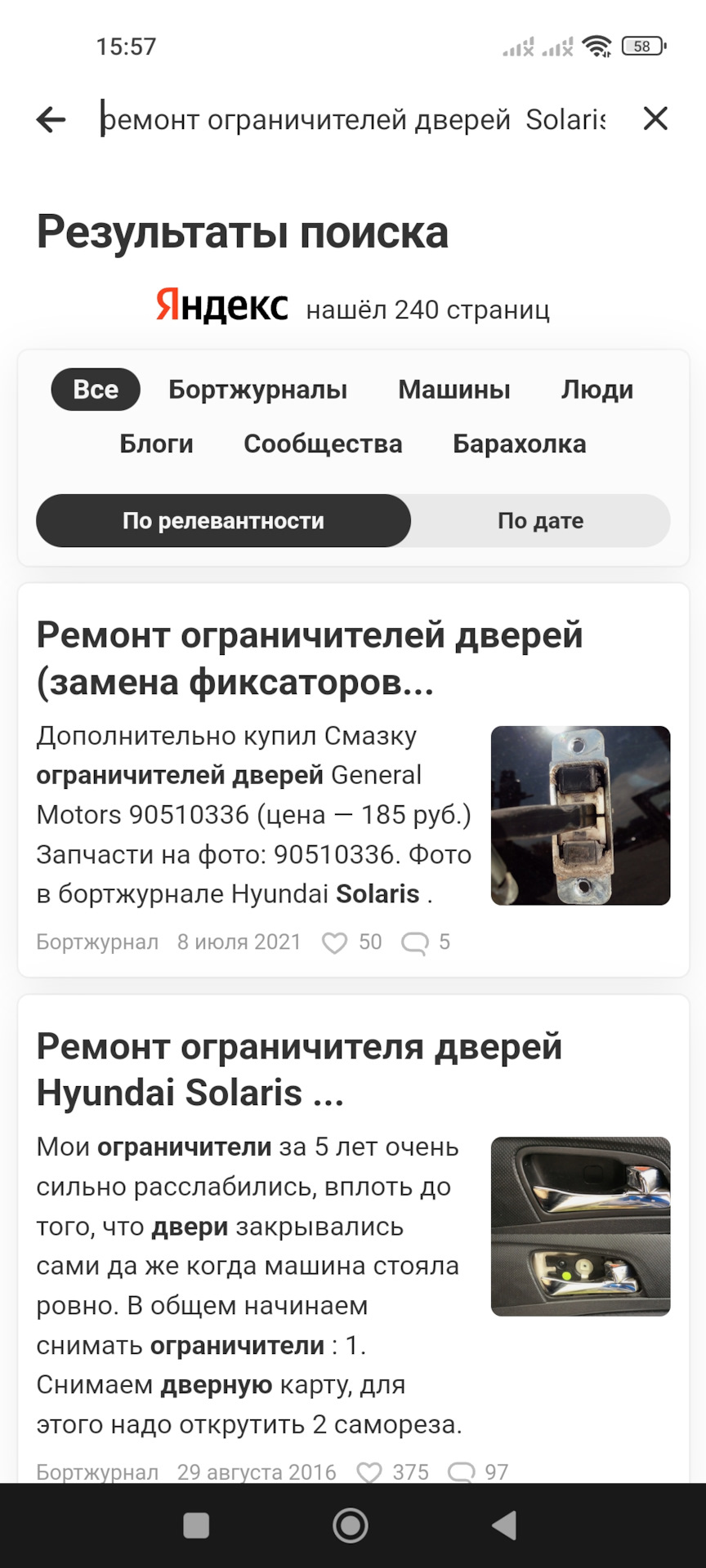Tap the battery indicator showing 58

[x=641, y=47]
